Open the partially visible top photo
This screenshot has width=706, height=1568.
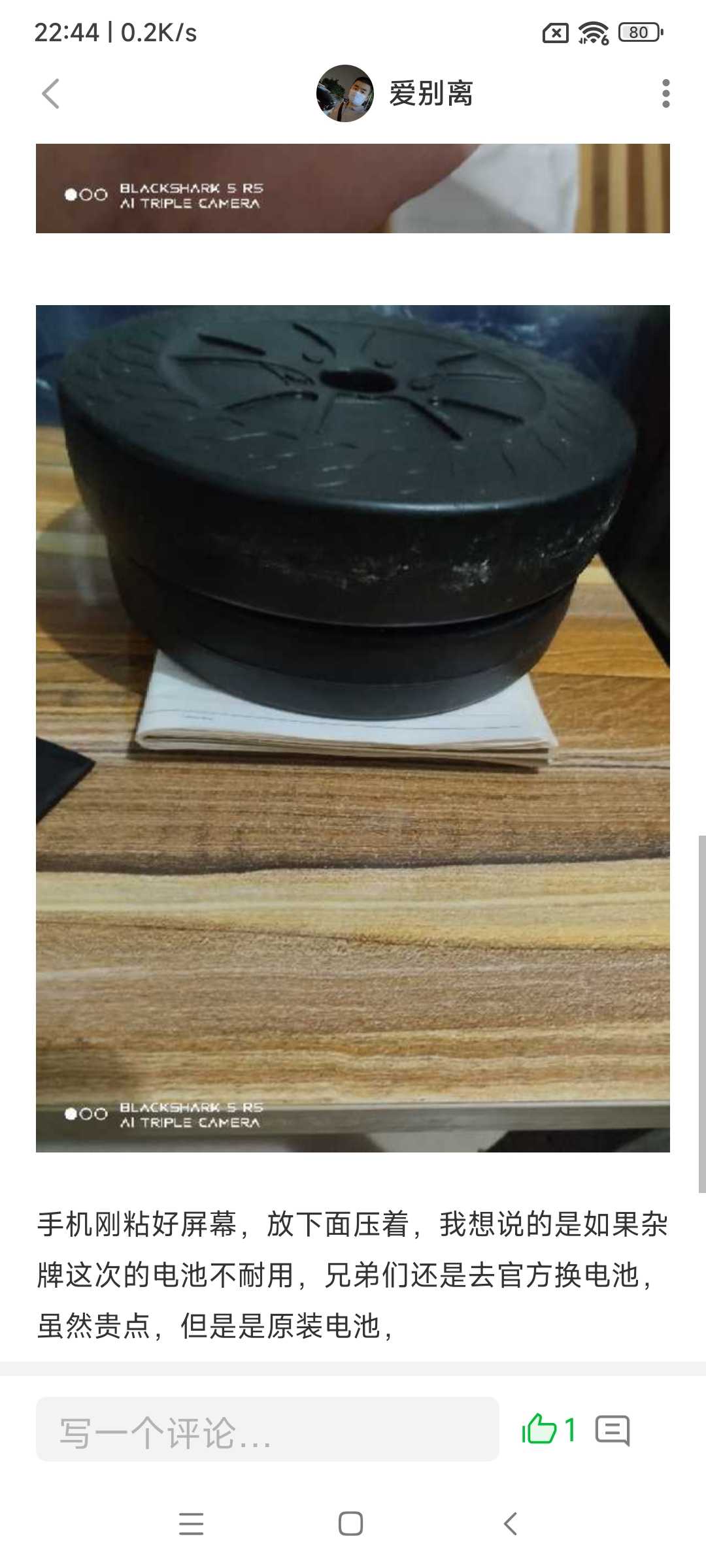353,188
